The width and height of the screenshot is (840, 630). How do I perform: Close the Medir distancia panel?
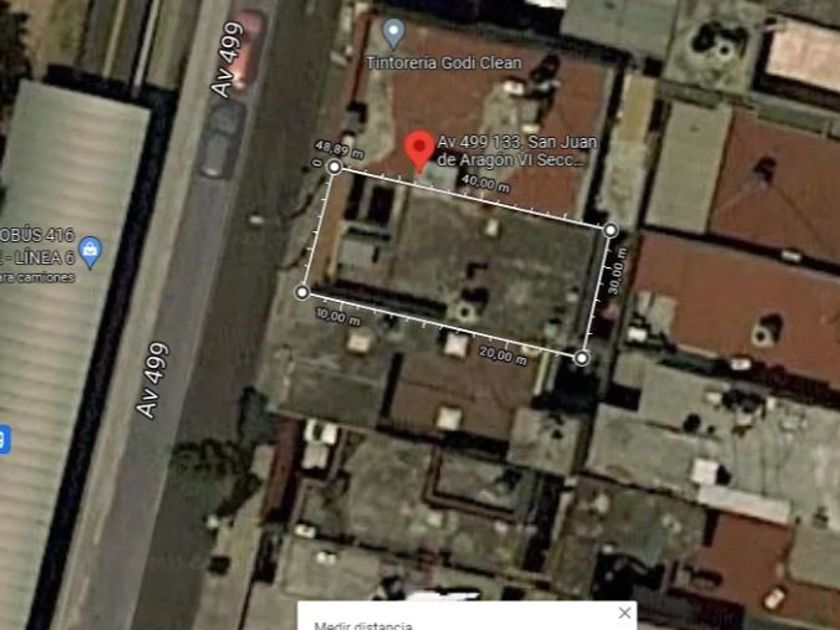[625, 612]
